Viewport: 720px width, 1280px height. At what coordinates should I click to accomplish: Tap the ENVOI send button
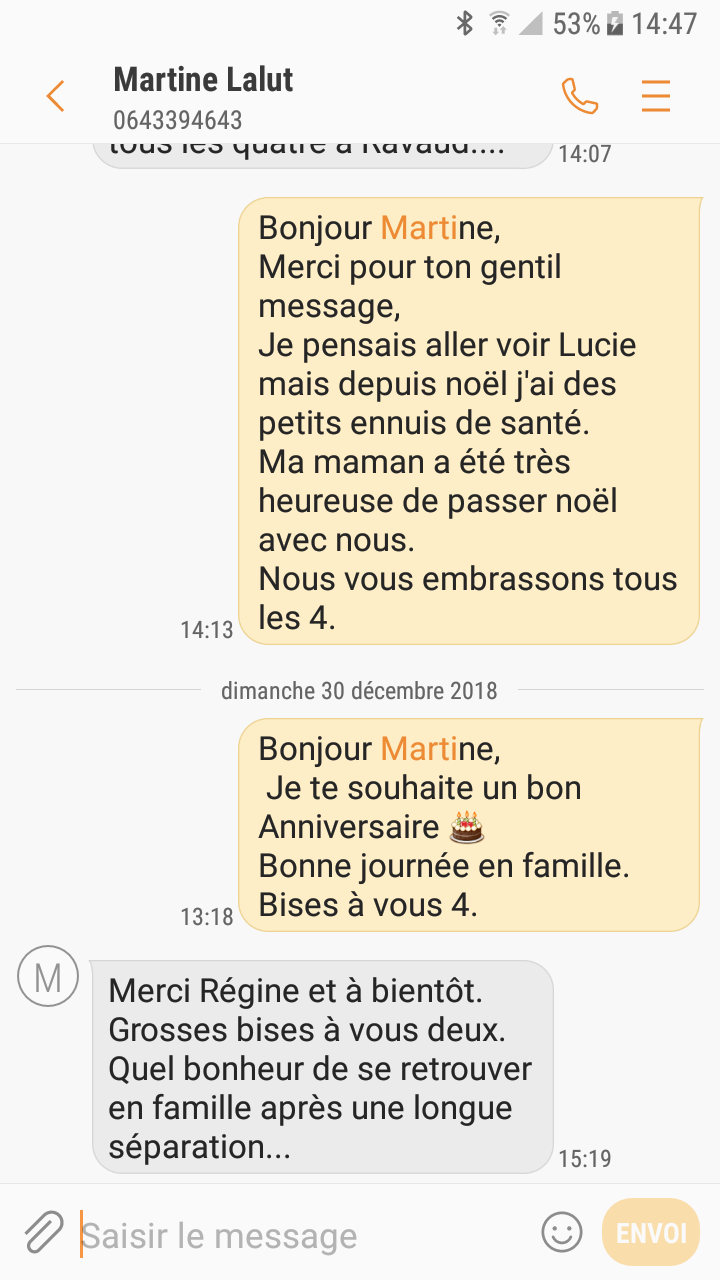point(651,1232)
